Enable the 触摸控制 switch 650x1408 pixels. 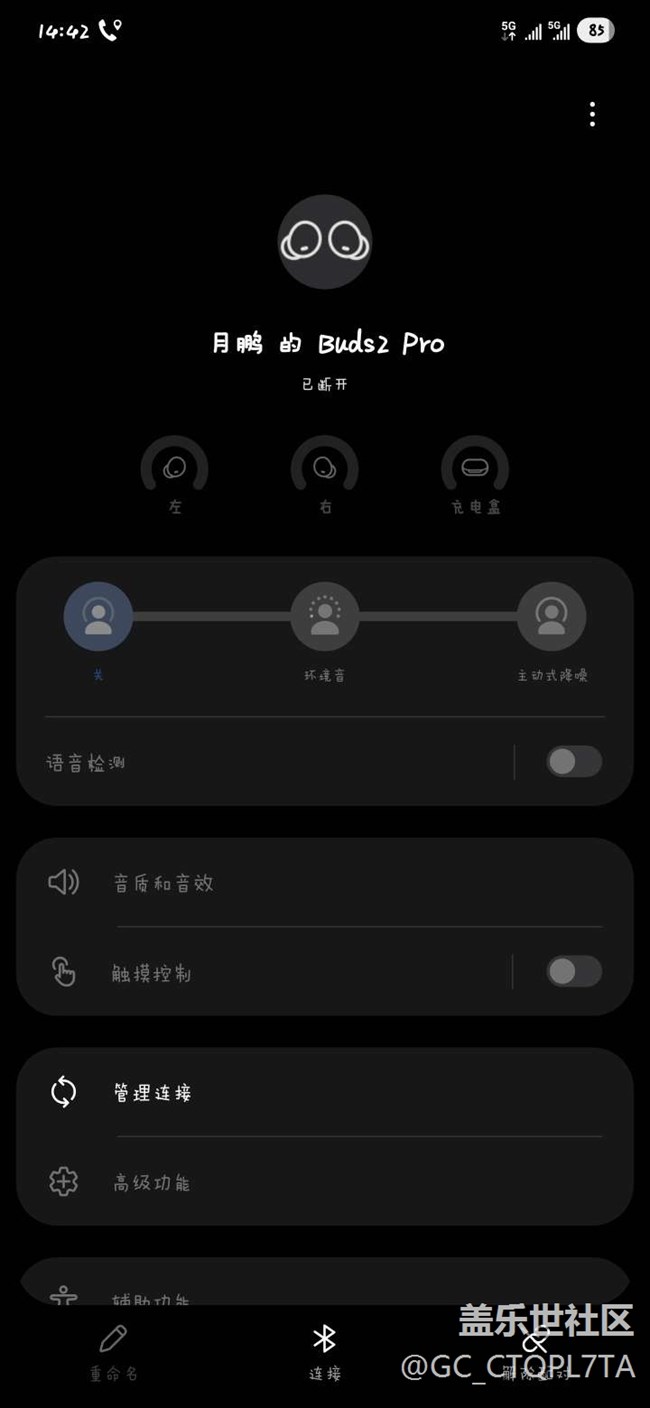coord(573,971)
